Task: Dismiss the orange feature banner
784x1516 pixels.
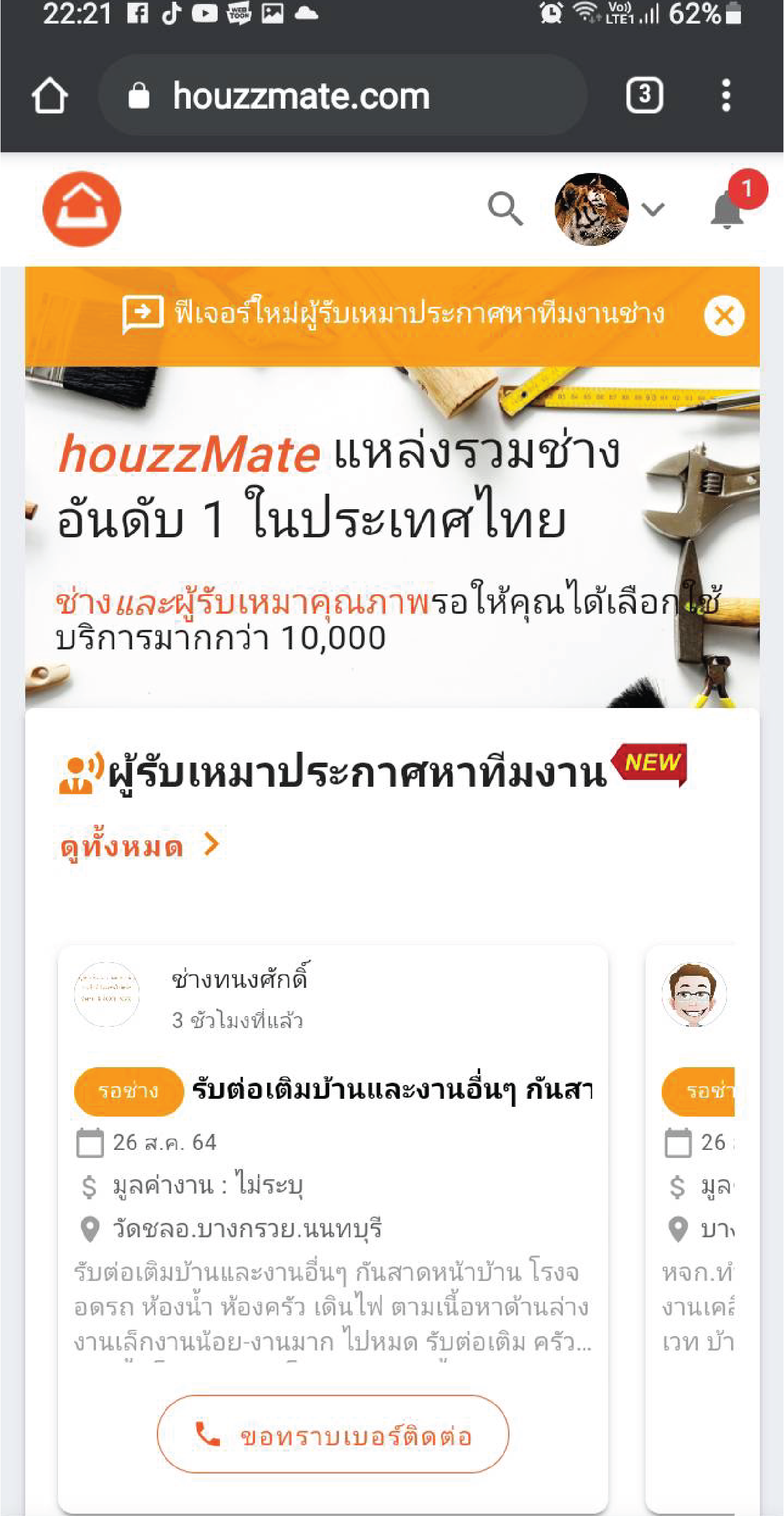Action: click(724, 316)
